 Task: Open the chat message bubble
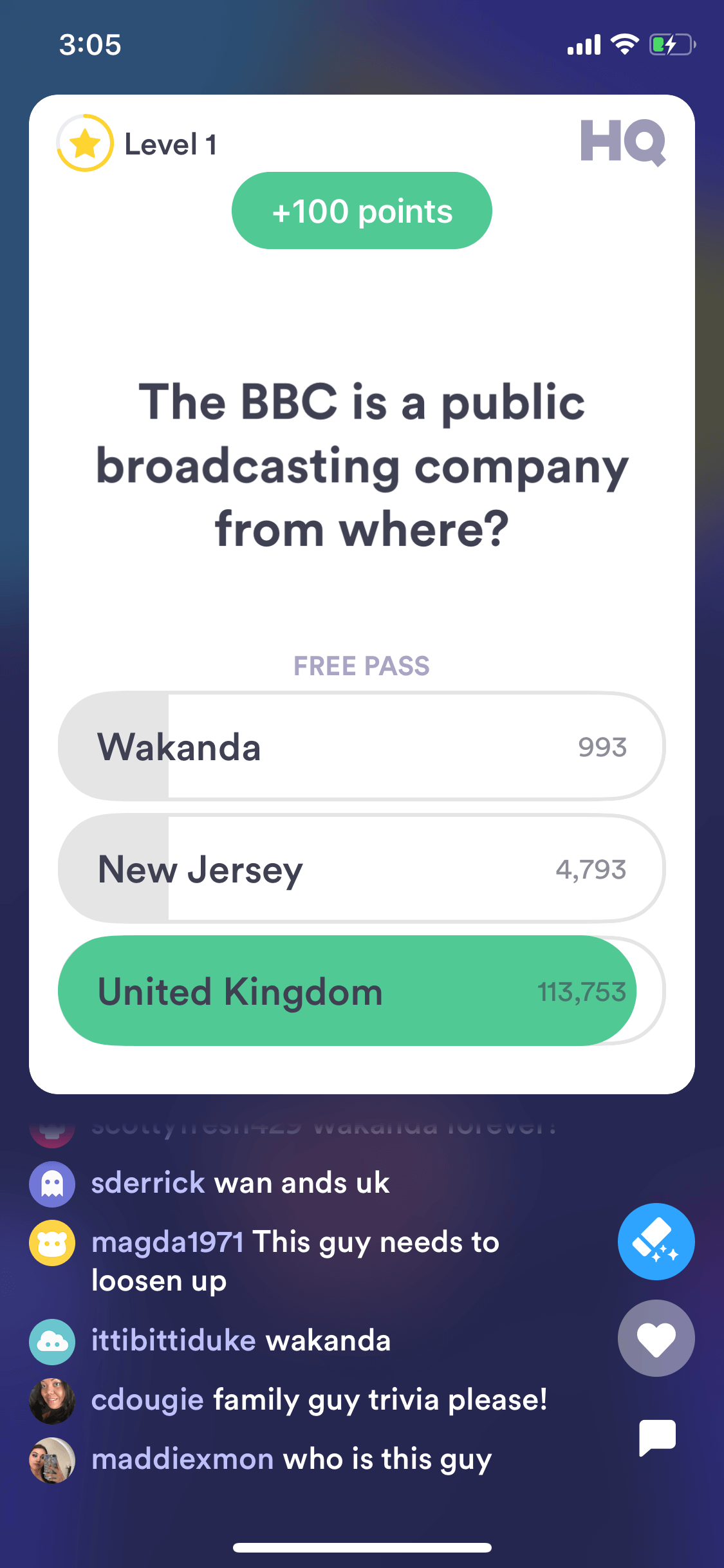pyautogui.click(x=657, y=1437)
